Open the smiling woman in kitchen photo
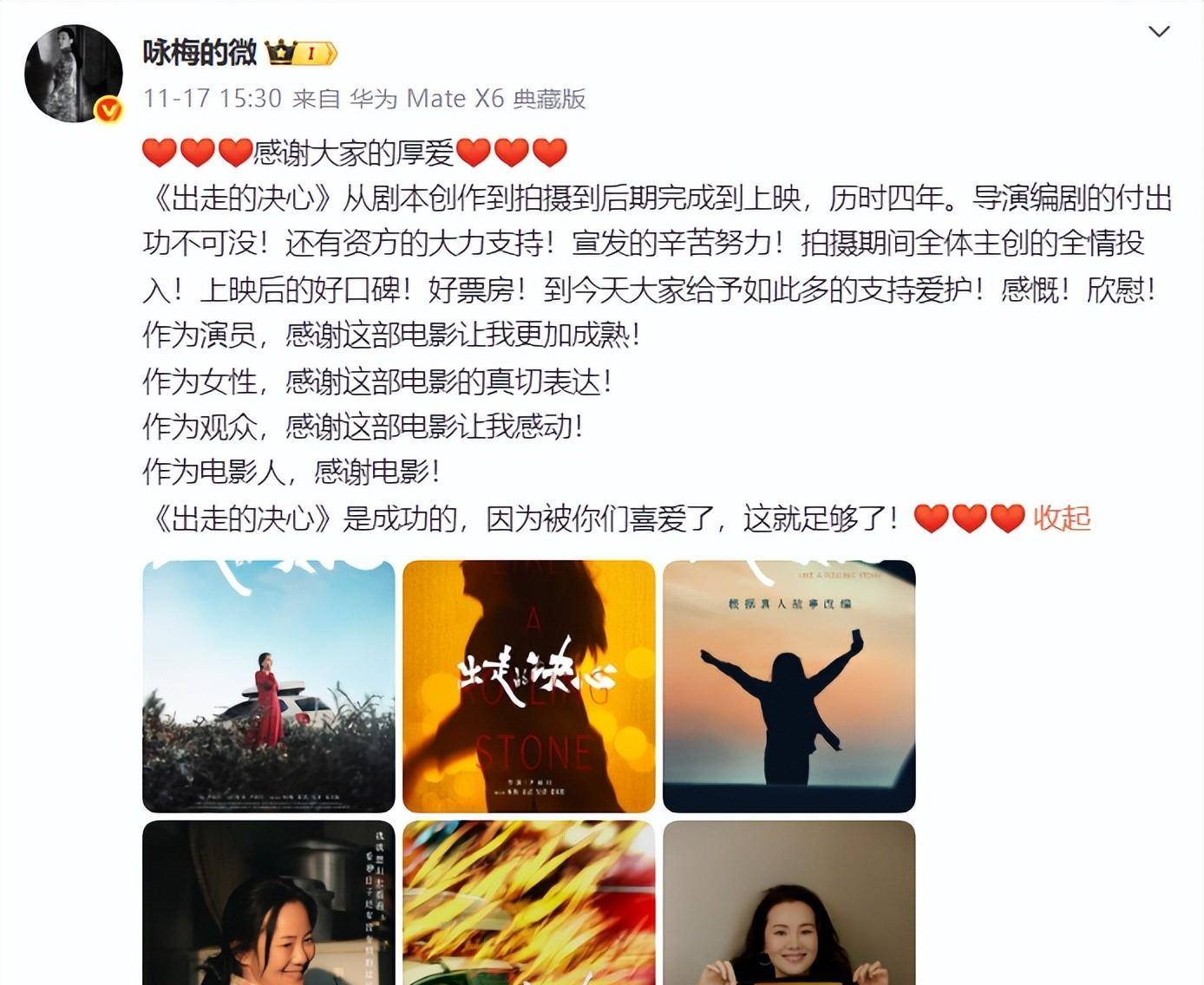The width and height of the screenshot is (1204, 985). point(268,902)
